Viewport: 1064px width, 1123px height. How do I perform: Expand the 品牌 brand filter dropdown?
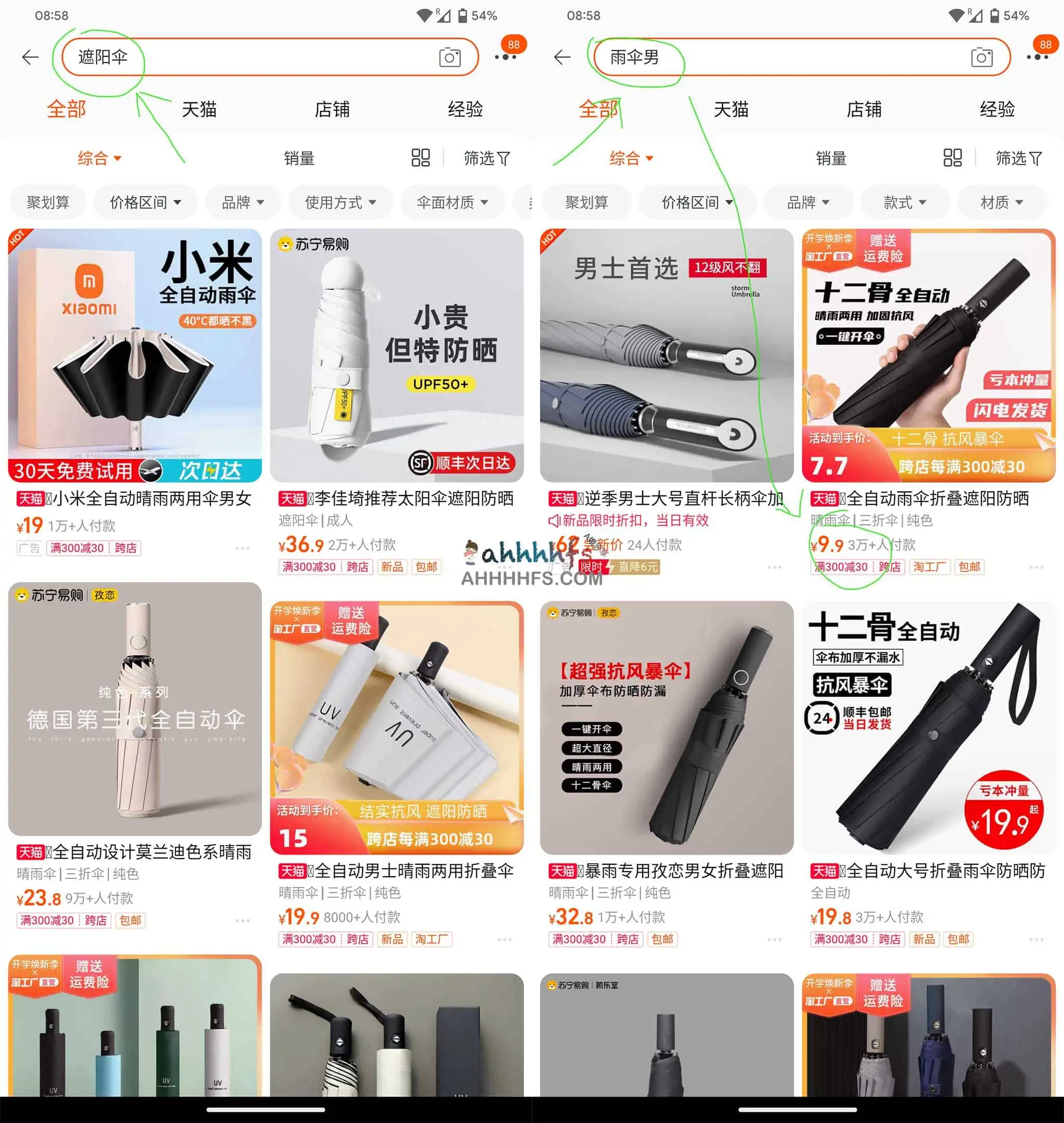click(x=243, y=202)
